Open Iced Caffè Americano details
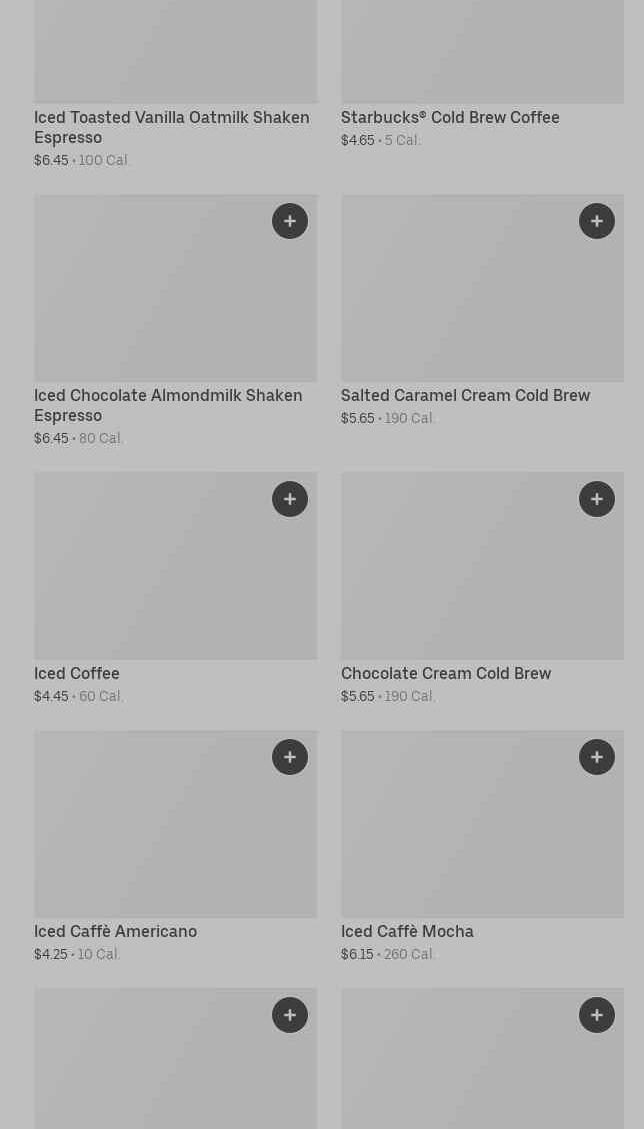The height and width of the screenshot is (1129, 644). (115, 931)
